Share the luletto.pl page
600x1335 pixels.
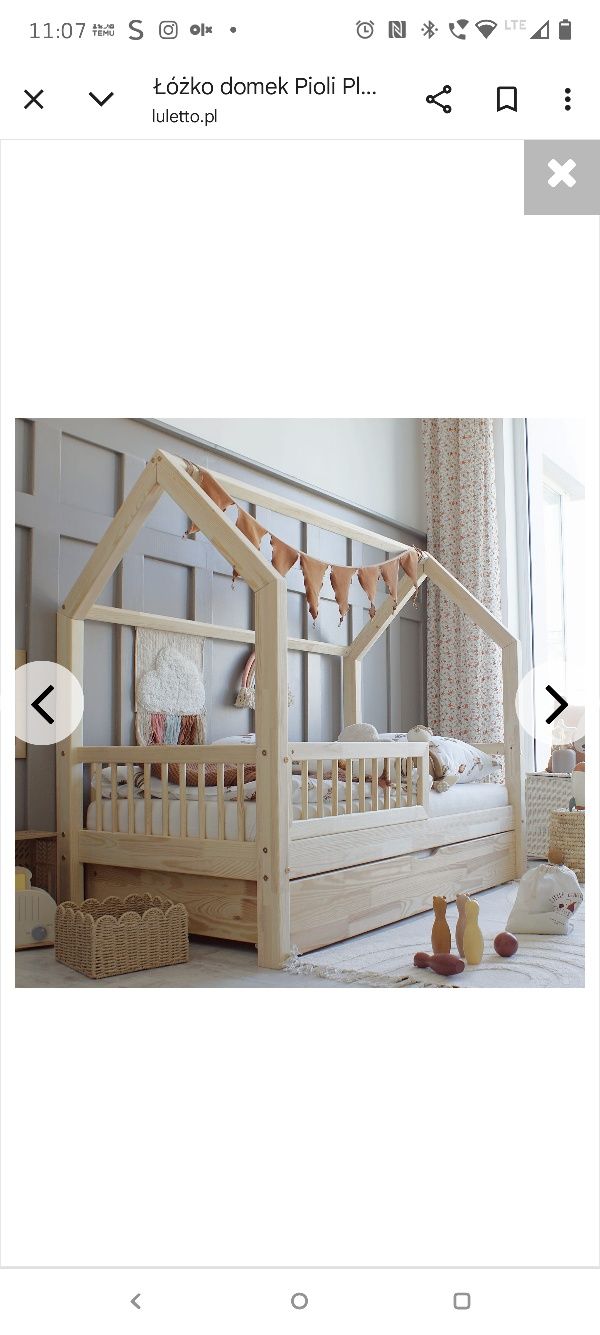[439, 99]
